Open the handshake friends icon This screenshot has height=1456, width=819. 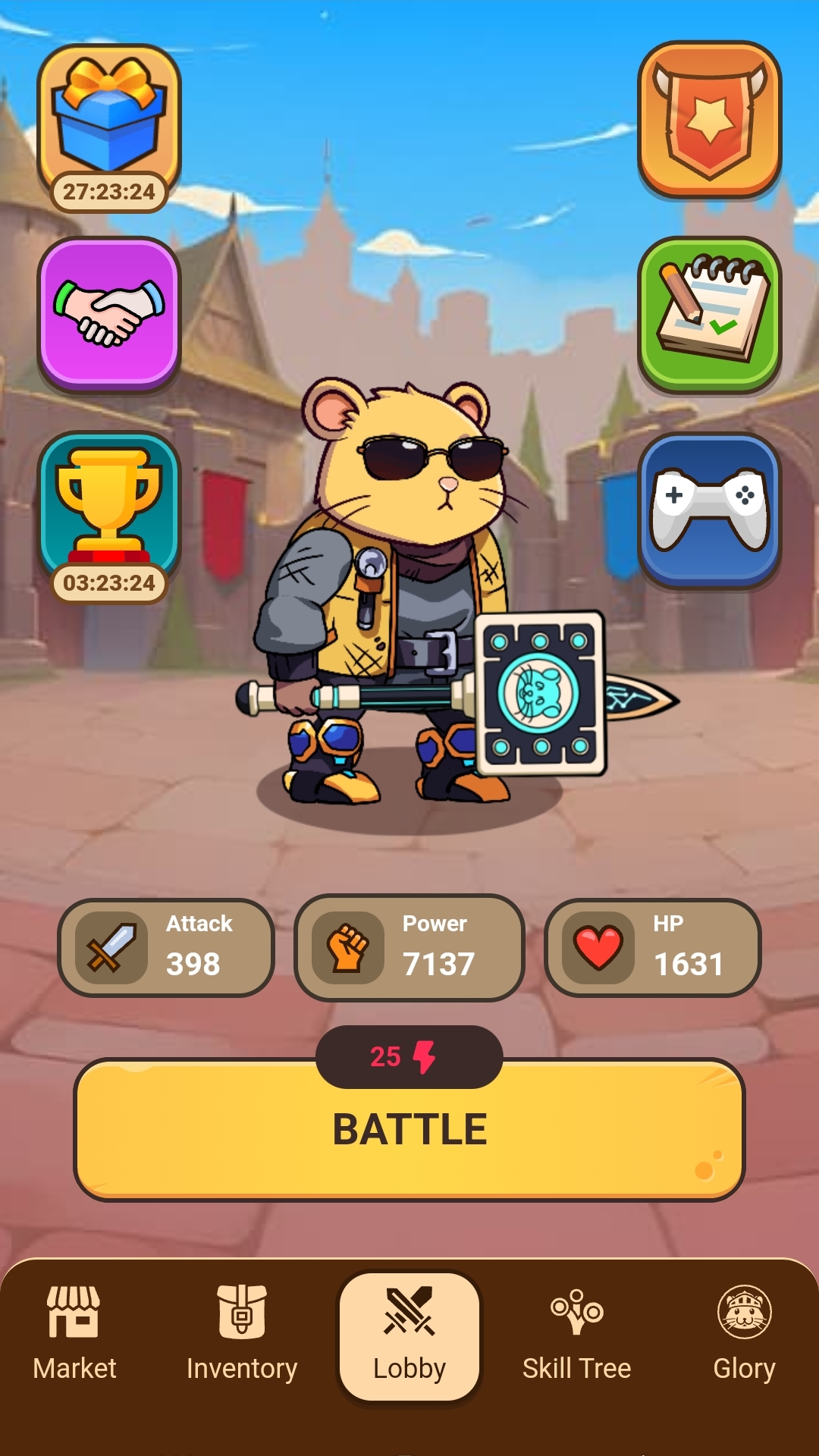tap(109, 312)
